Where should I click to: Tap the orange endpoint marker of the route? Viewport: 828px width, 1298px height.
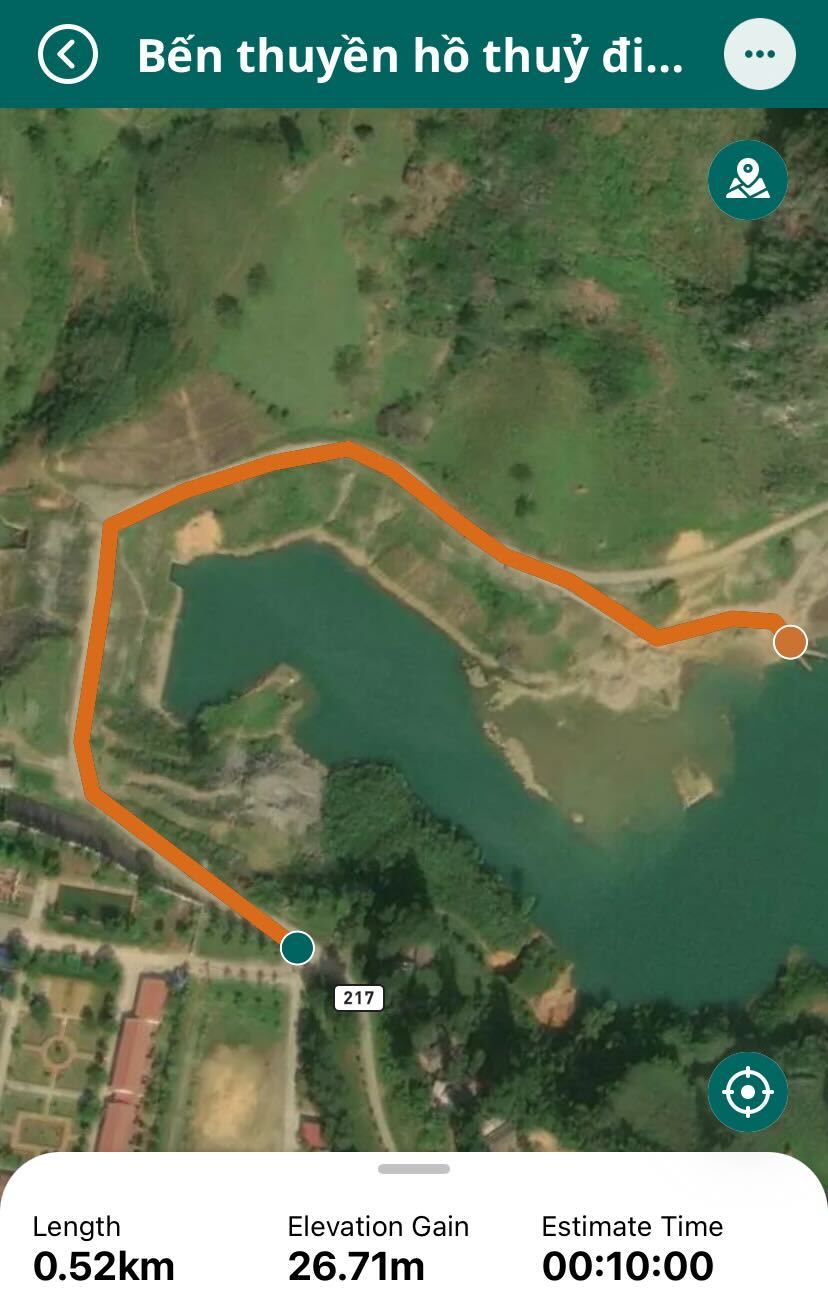790,642
